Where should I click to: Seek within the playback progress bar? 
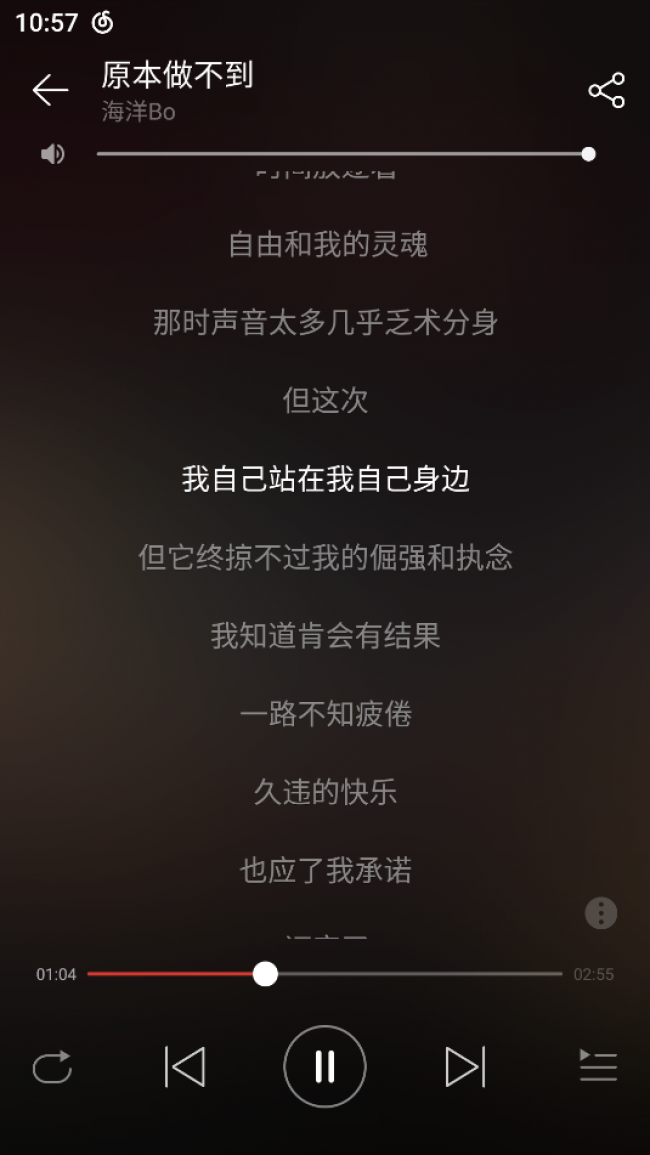(x=325, y=974)
